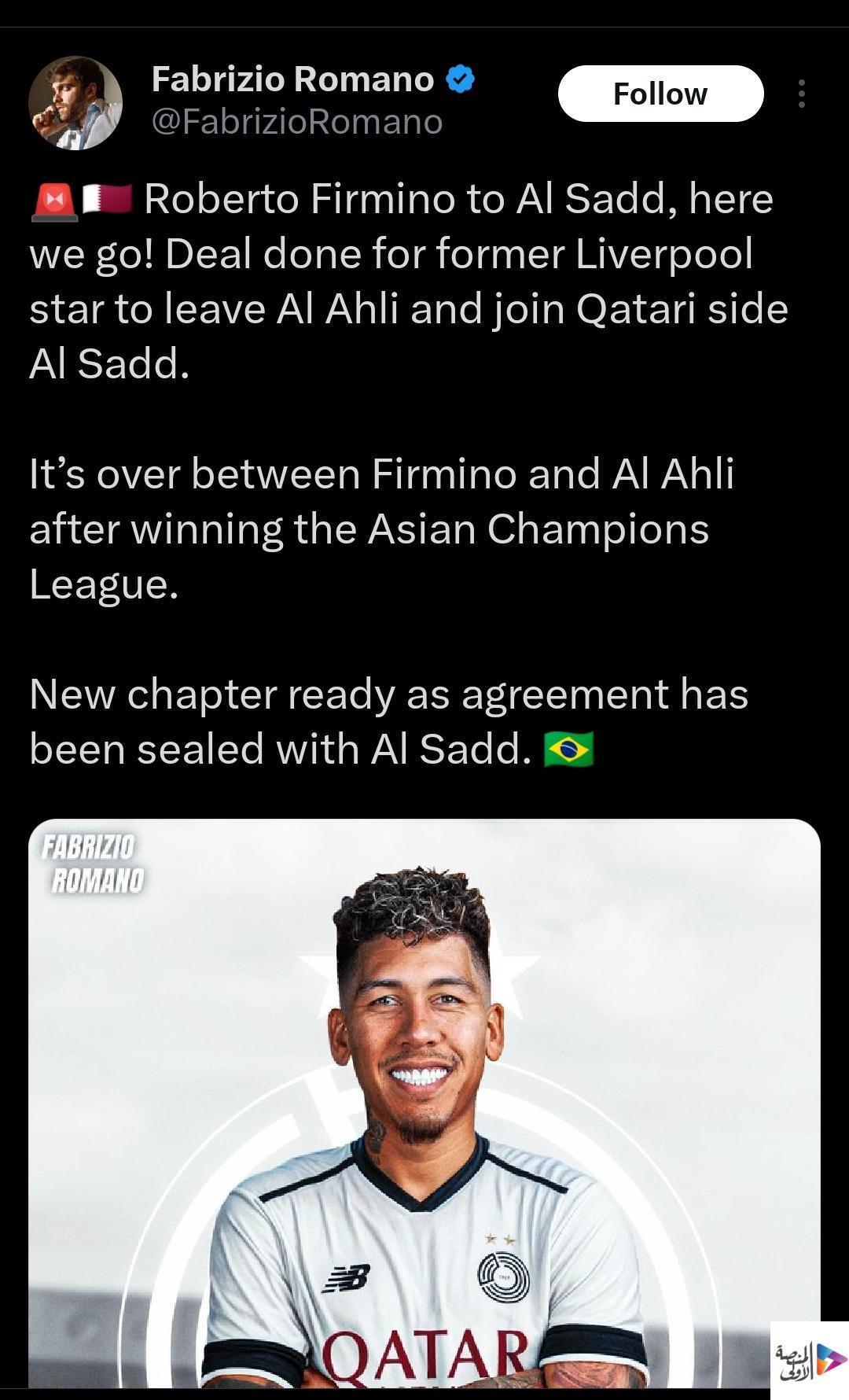Open Fabrizio Romano's profile picture

75,102
